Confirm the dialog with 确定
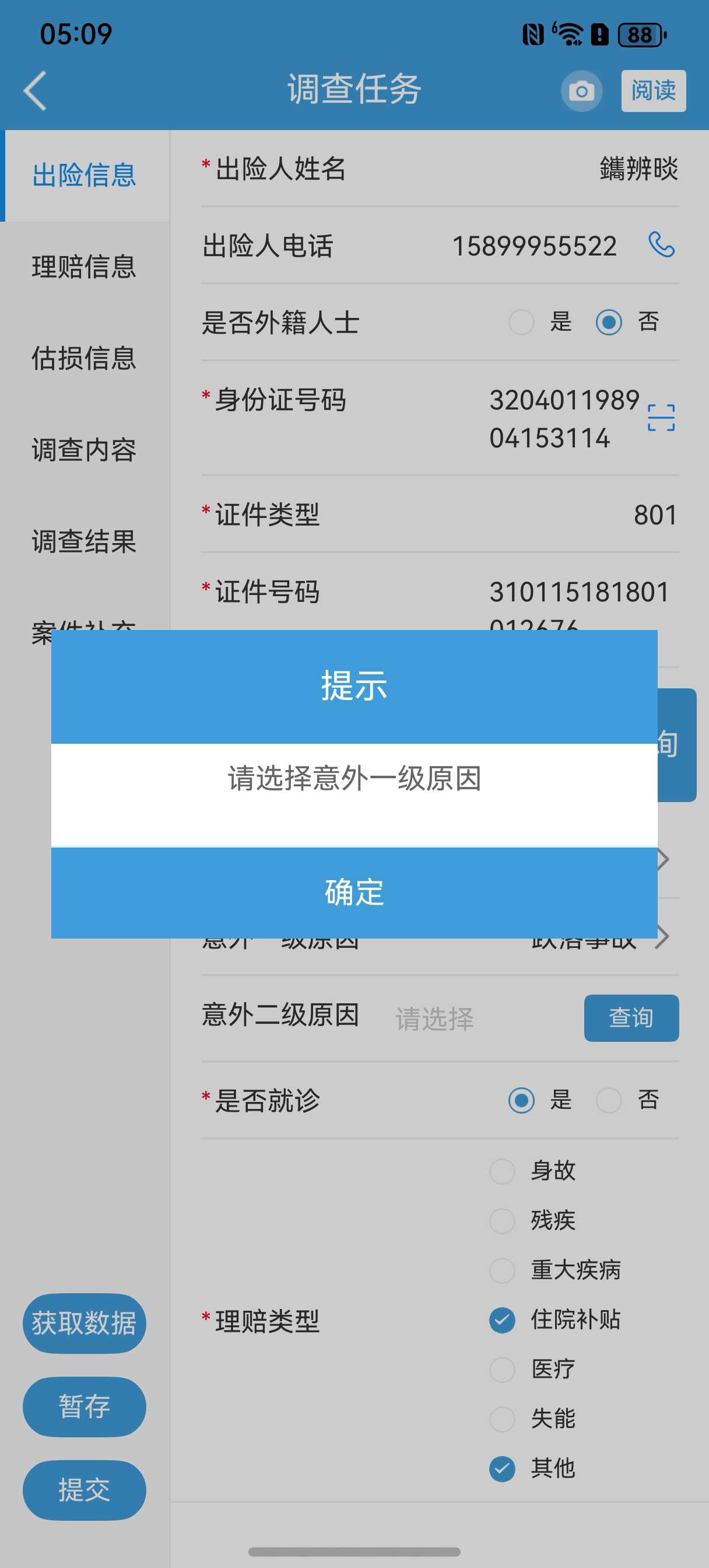 pos(354,892)
